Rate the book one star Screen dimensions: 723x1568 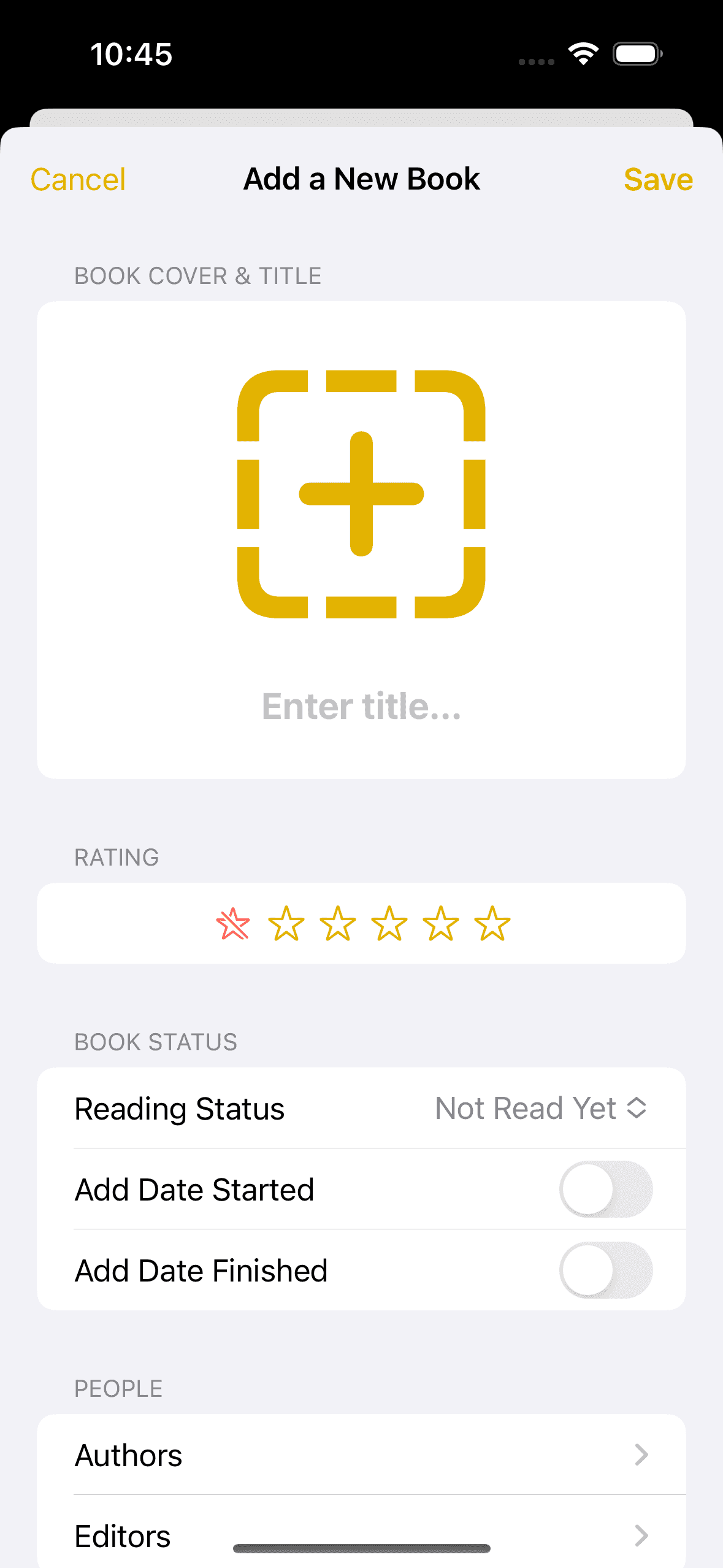point(286,924)
